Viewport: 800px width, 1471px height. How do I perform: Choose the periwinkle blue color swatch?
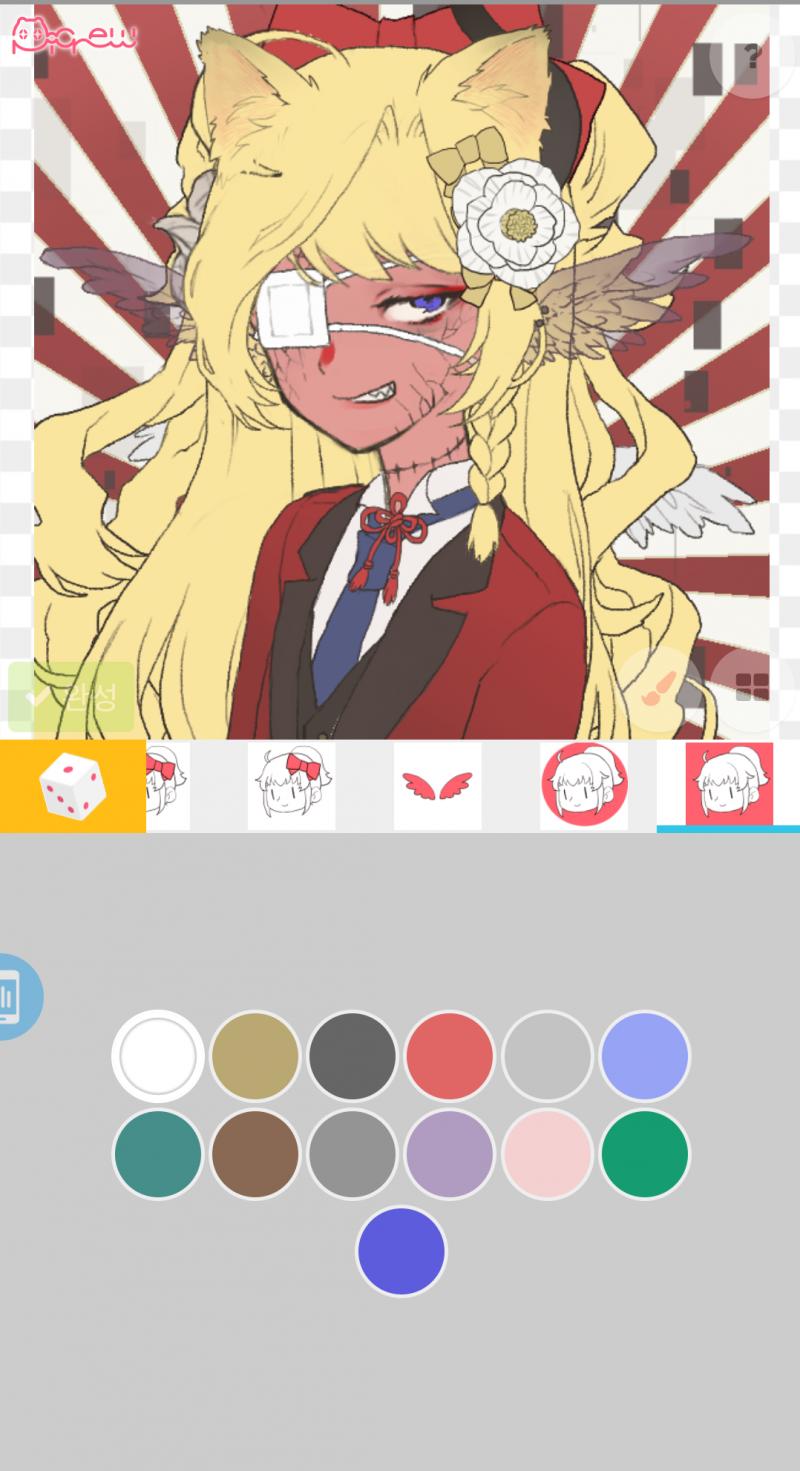pyautogui.click(x=644, y=1056)
